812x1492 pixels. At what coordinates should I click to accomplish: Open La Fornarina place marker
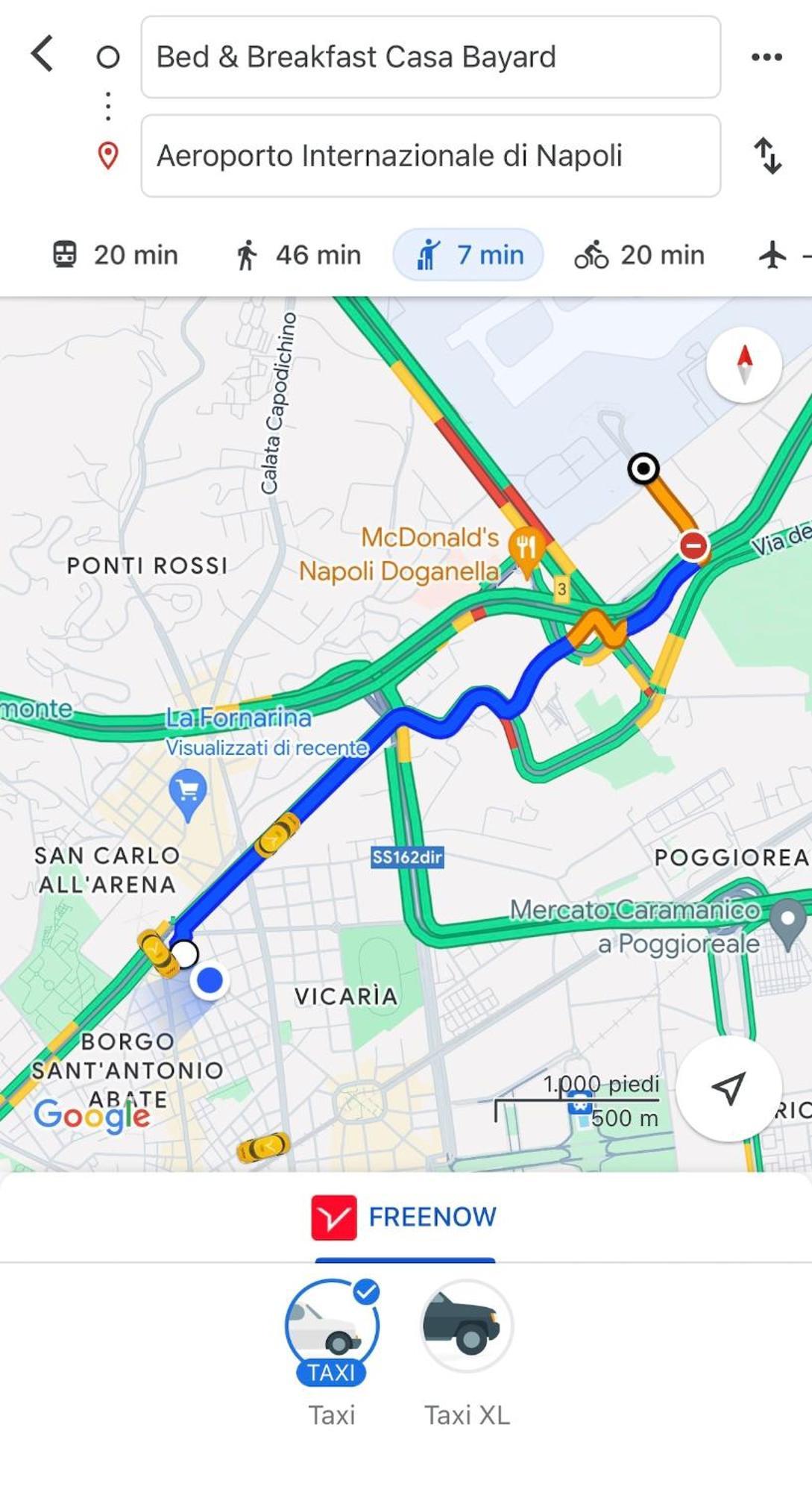click(188, 791)
